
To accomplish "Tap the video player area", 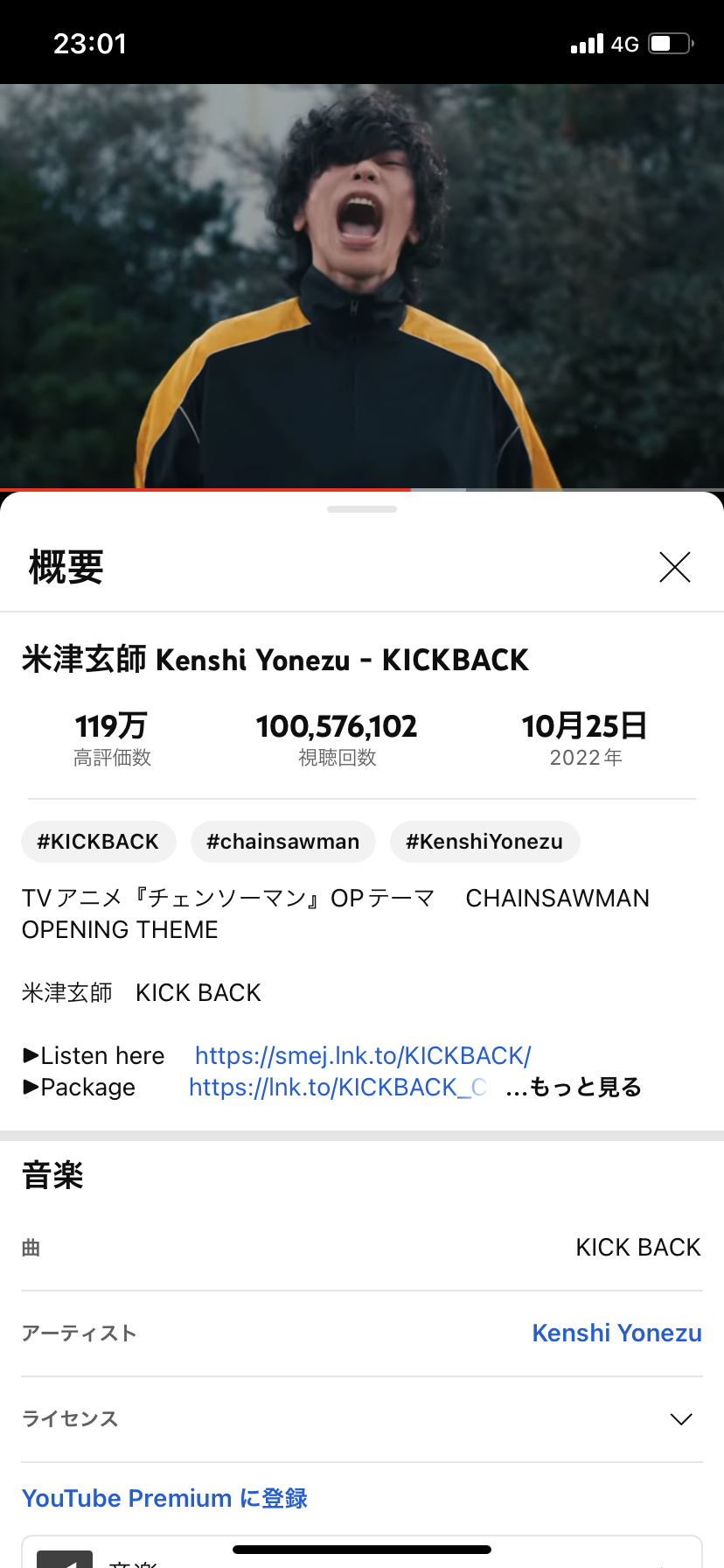I will click(x=362, y=286).
